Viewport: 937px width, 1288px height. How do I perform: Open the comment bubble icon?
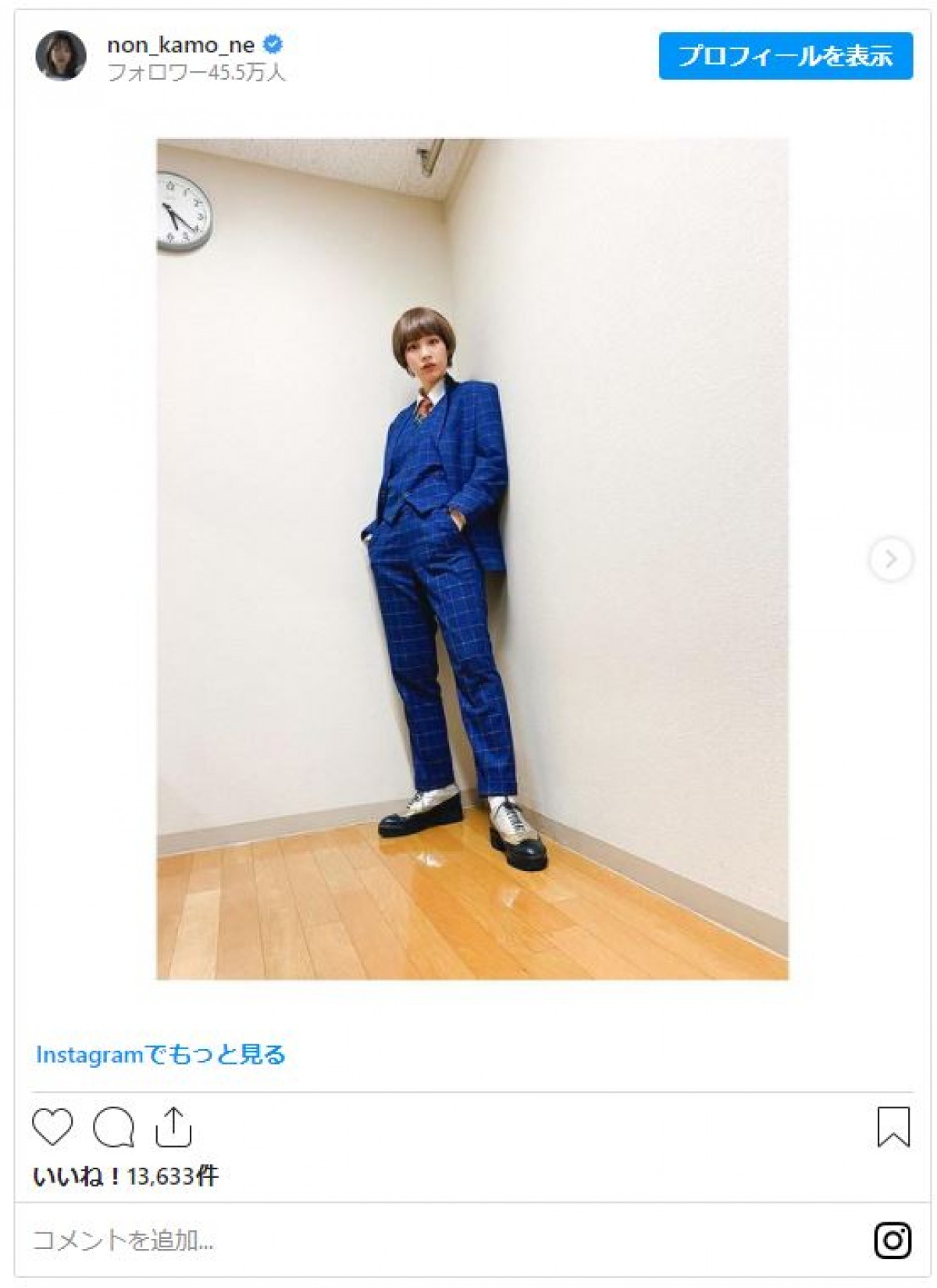point(113,1127)
